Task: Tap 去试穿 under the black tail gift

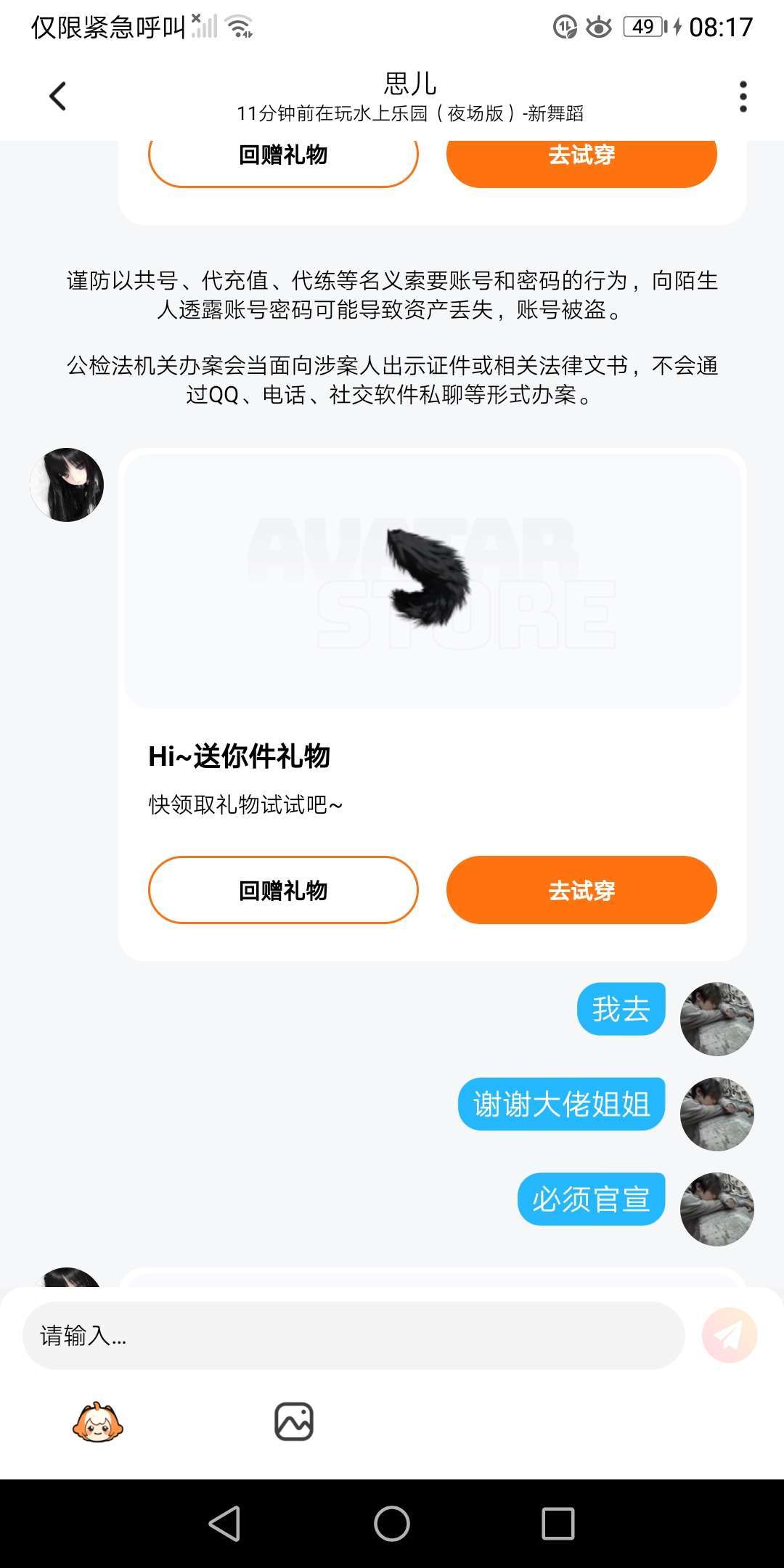Action: 581,890
